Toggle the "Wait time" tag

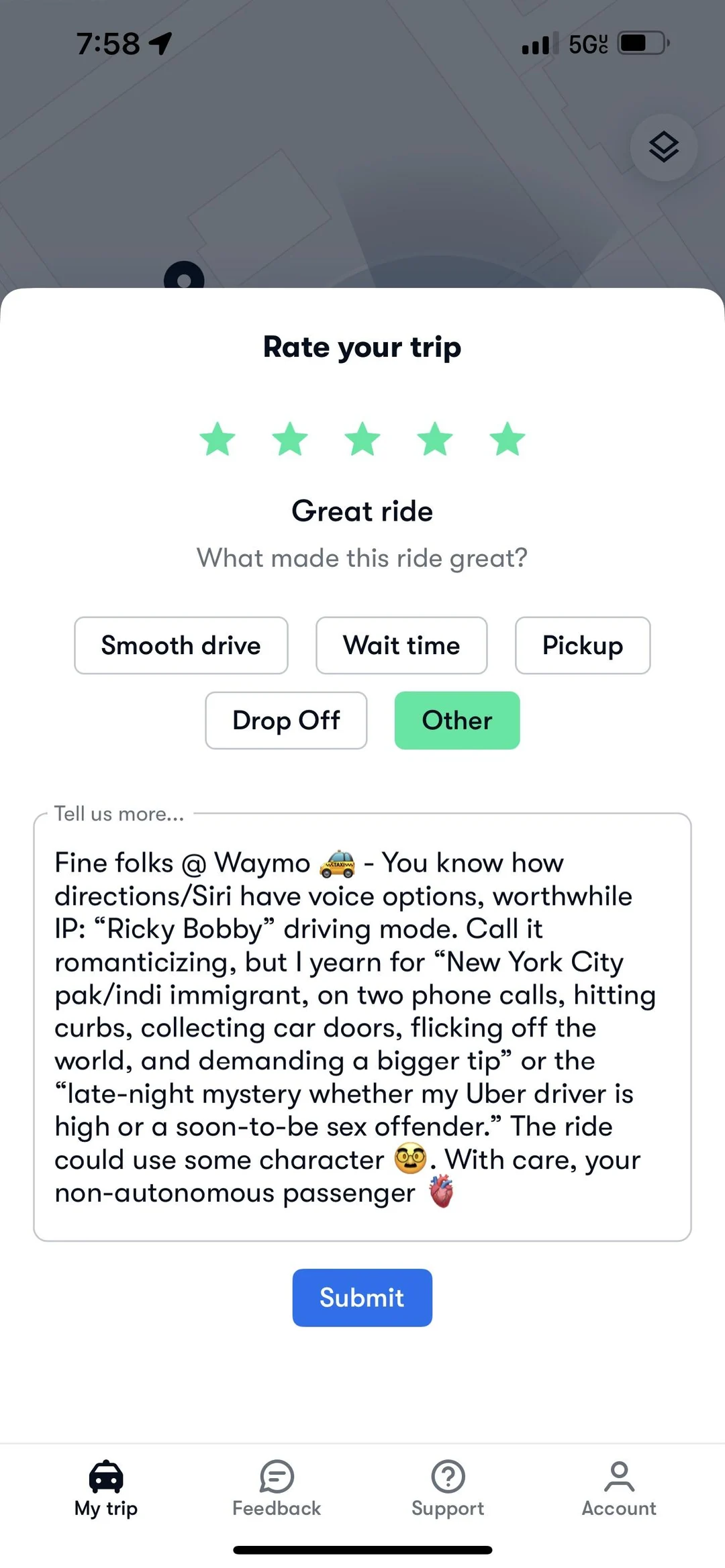(401, 645)
